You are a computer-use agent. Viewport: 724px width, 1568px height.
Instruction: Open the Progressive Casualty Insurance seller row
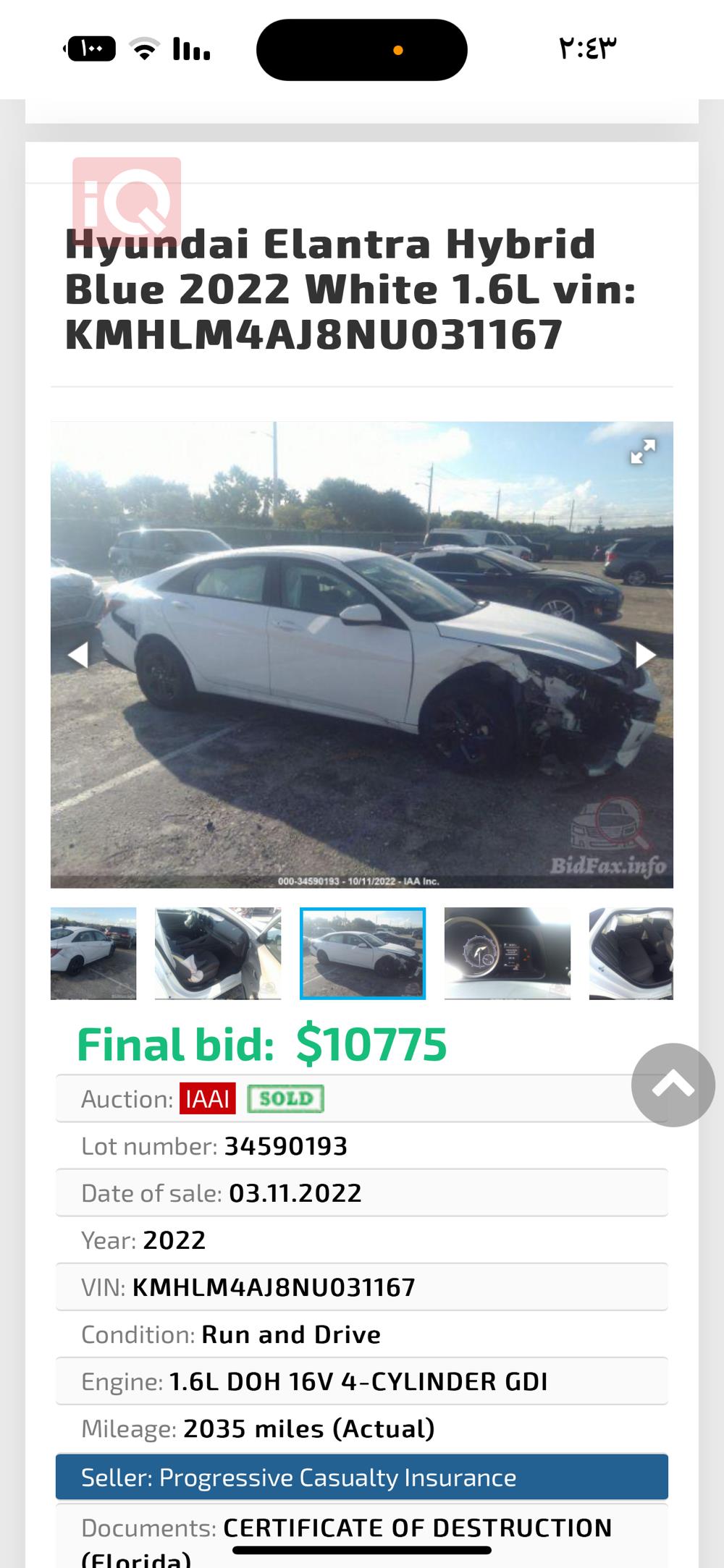361,1478
